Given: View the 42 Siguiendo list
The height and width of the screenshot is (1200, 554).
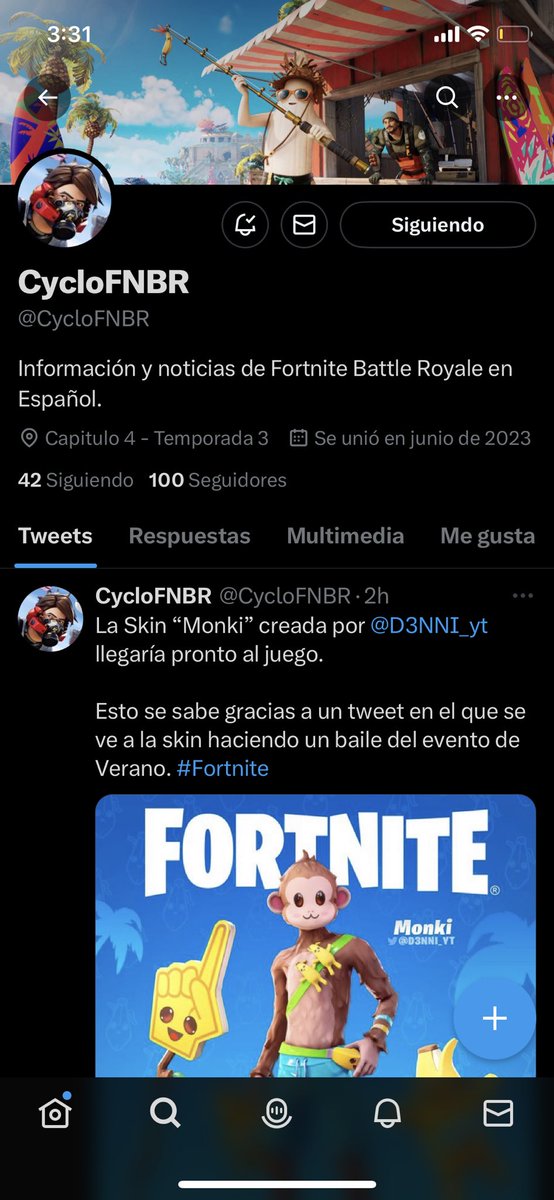Looking at the screenshot, I should pyautogui.click(x=76, y=480).
